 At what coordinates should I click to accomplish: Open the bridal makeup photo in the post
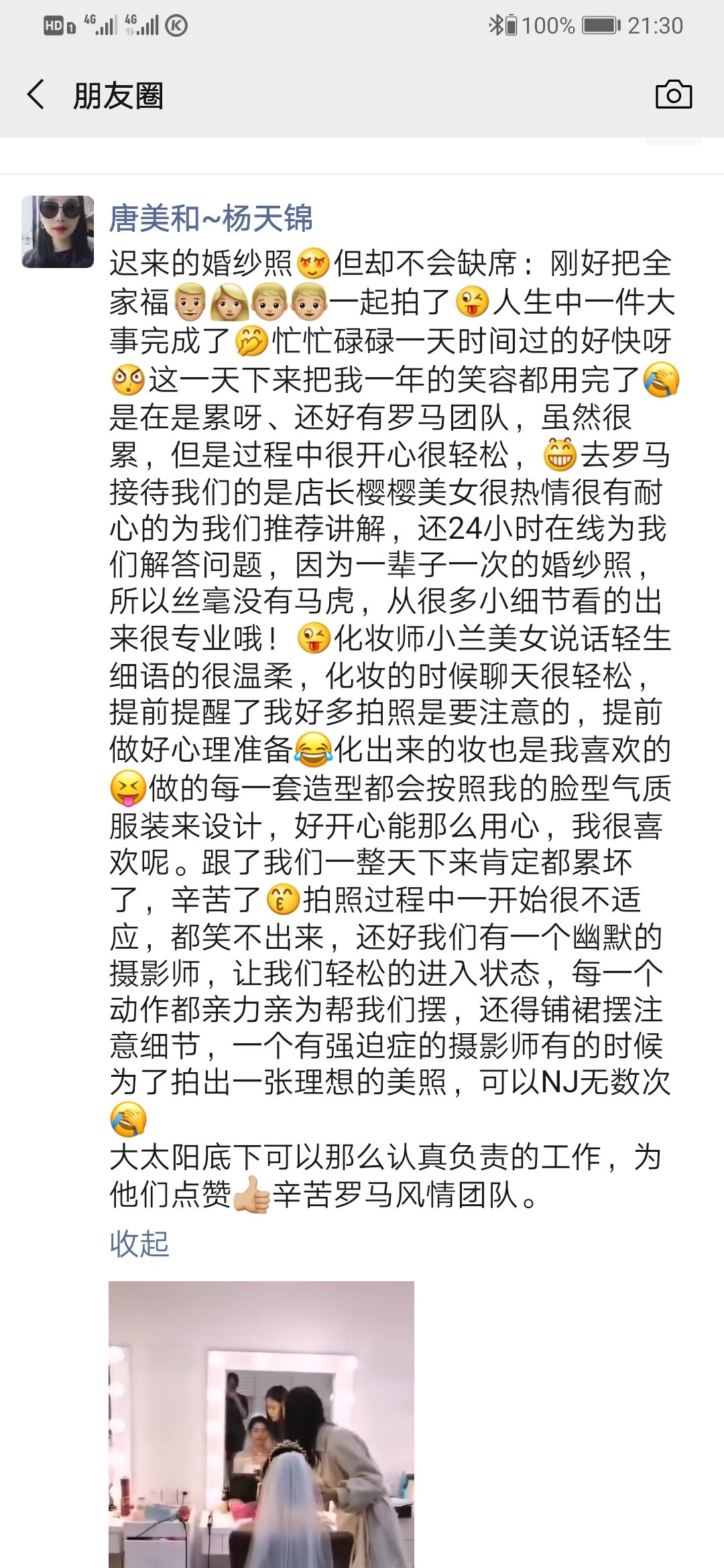click(x=261, y=1425)
